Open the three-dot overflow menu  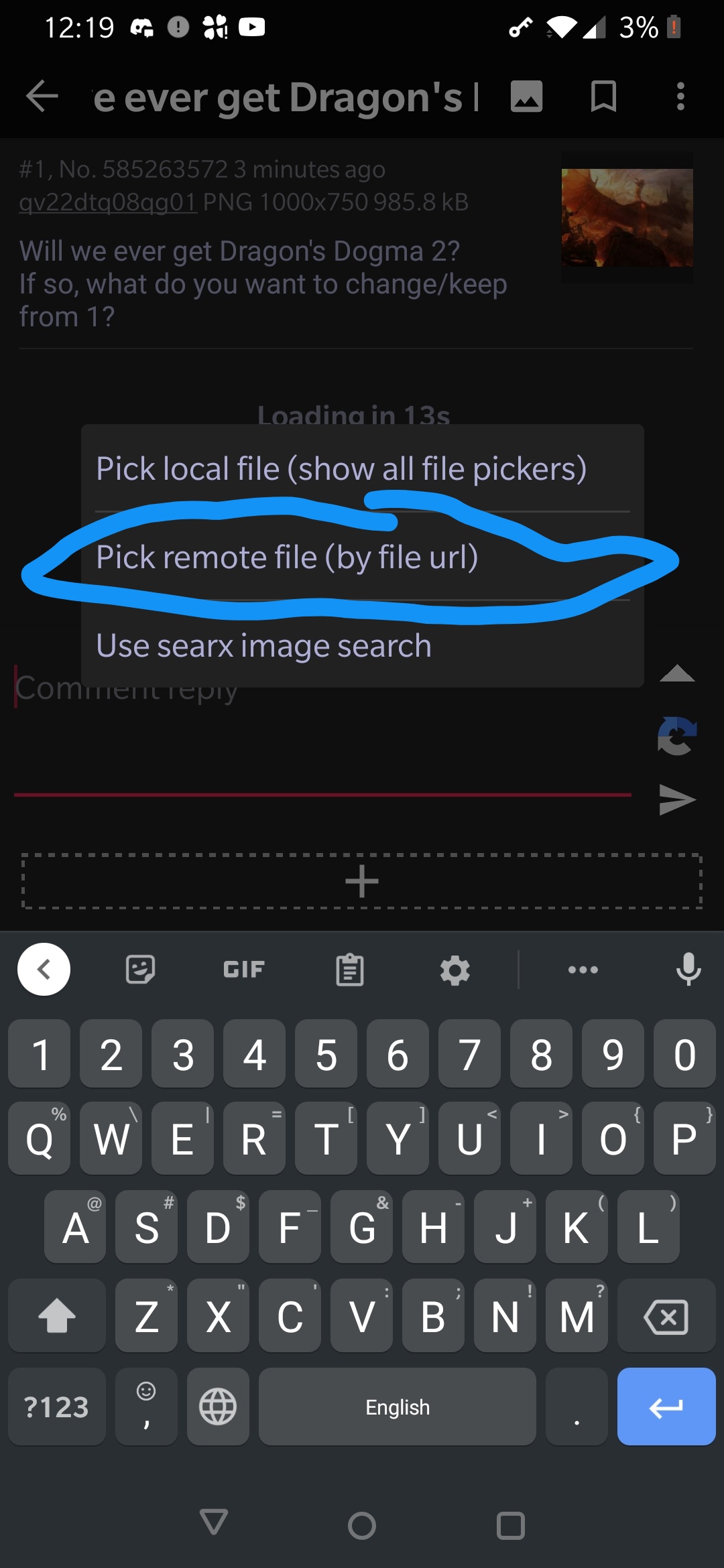point(680,96)
